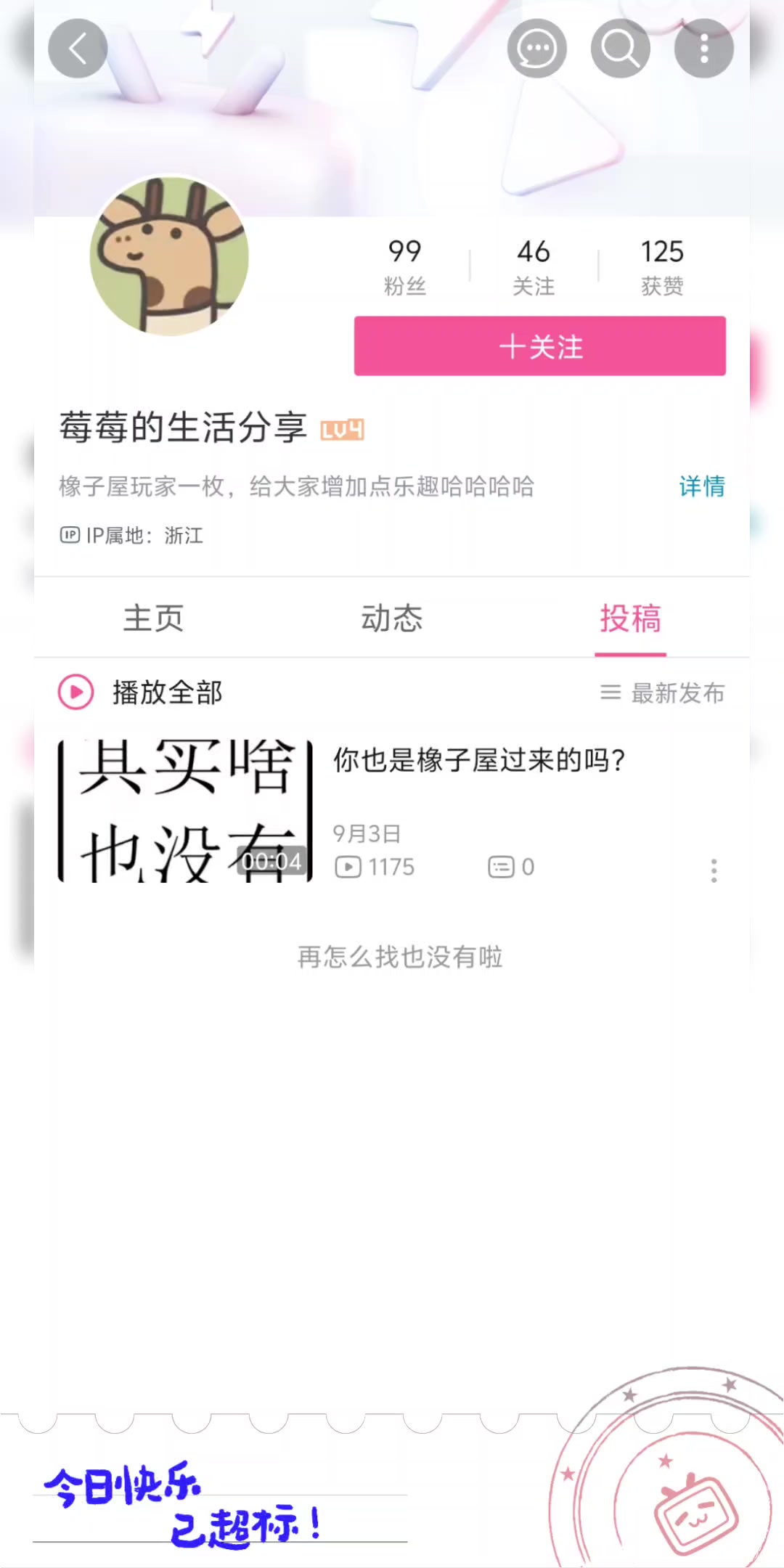784x1568 pixels.
Task: Open more options for the video row
Action: click(x=714, y=870)
